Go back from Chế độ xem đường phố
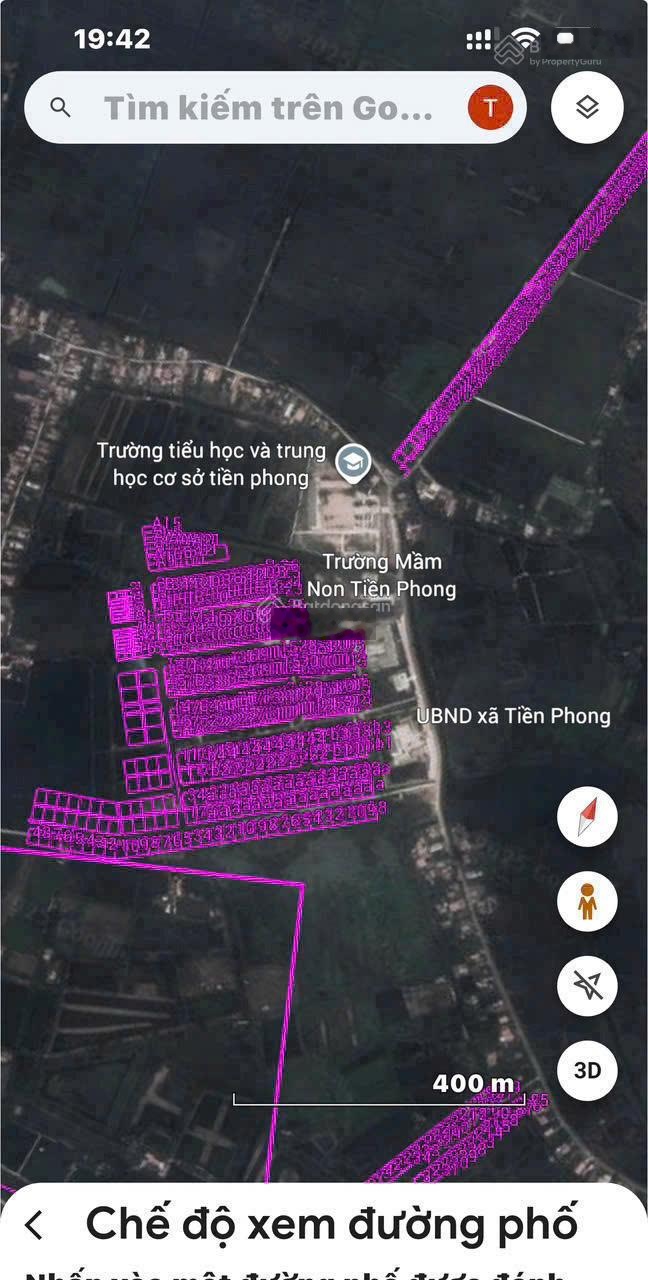648x1280 pixels. [36, 1225]
